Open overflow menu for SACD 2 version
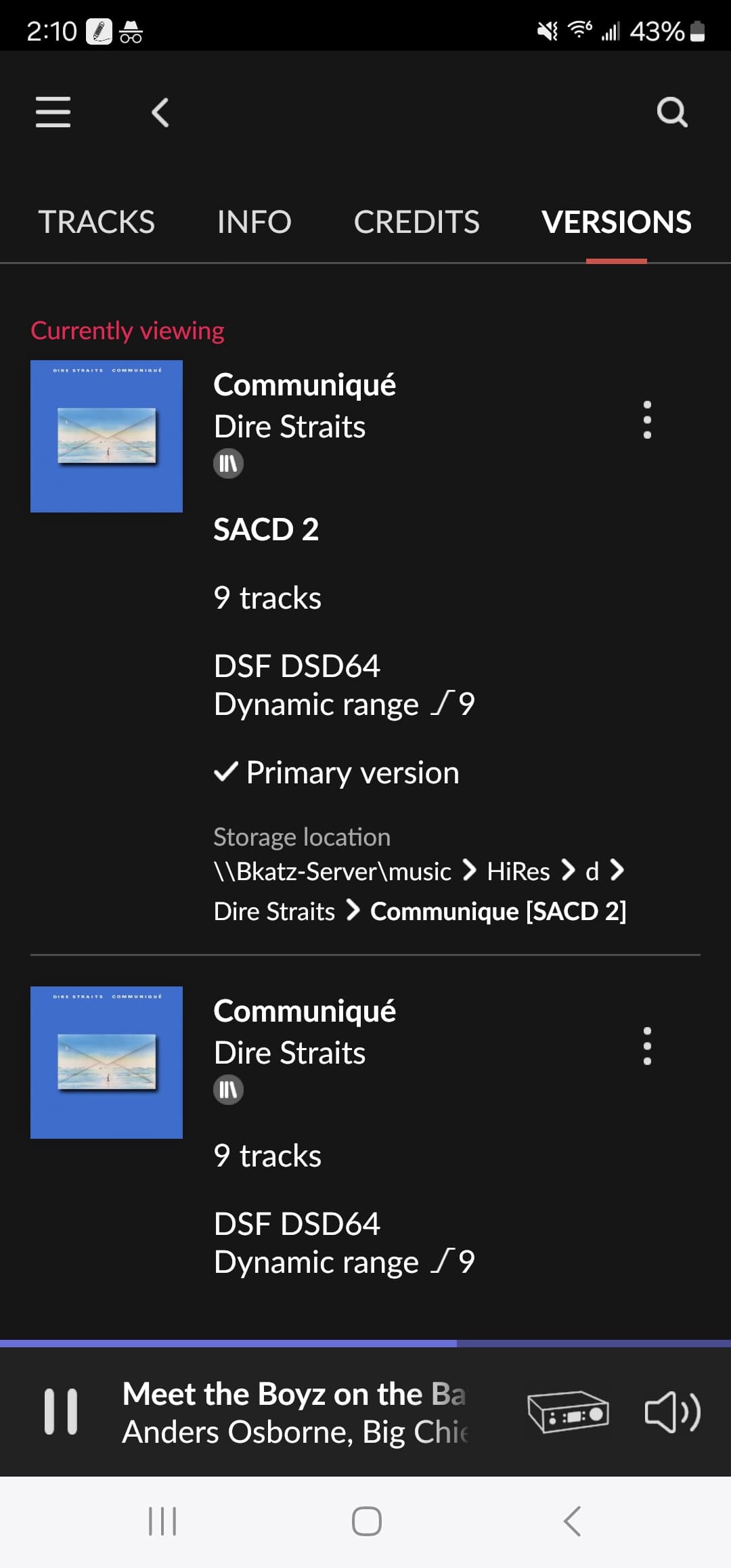Image resolution: width=731 pixels, height=1568 pixels. coord(647,420)
